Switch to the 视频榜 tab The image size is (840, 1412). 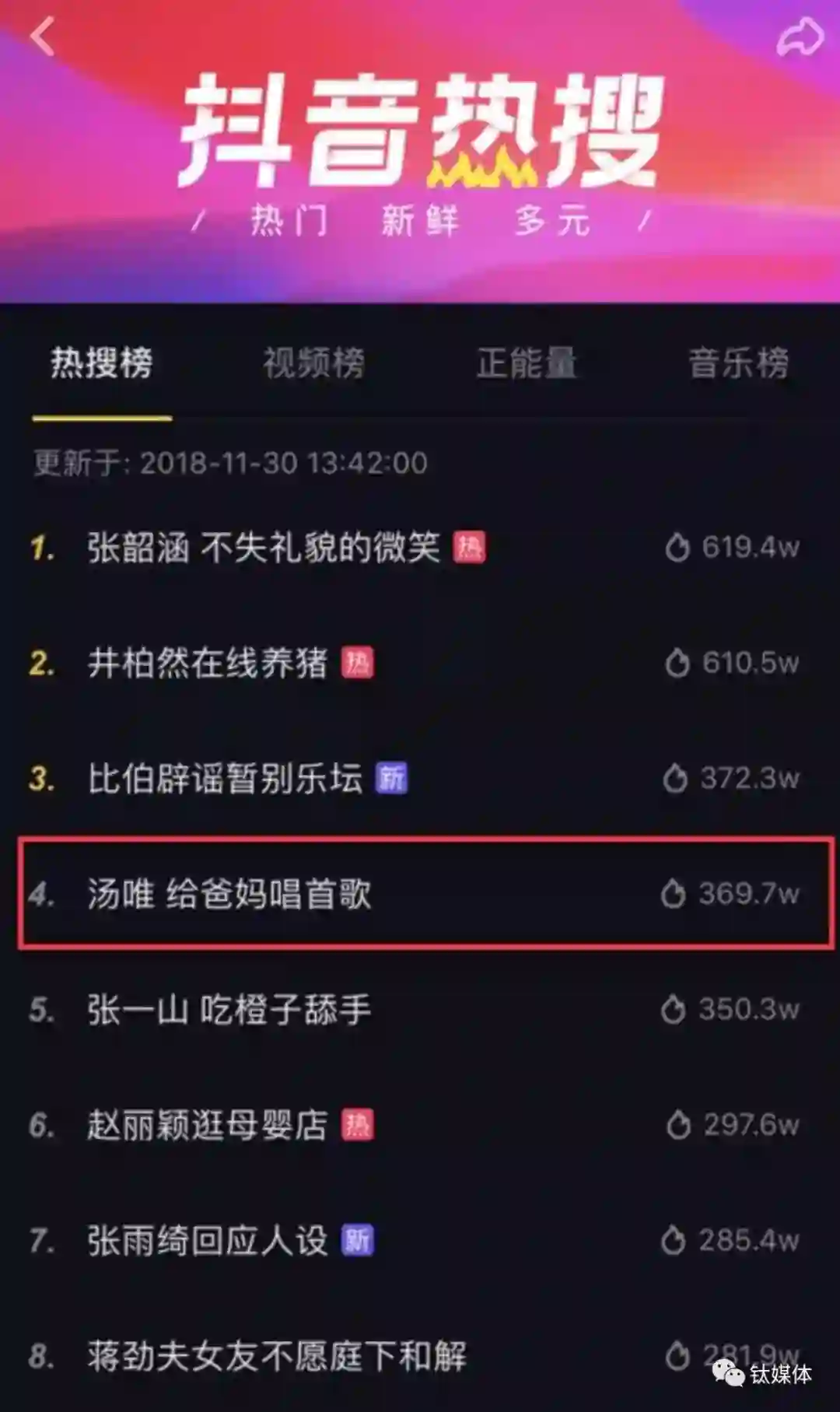click(313, 363)
